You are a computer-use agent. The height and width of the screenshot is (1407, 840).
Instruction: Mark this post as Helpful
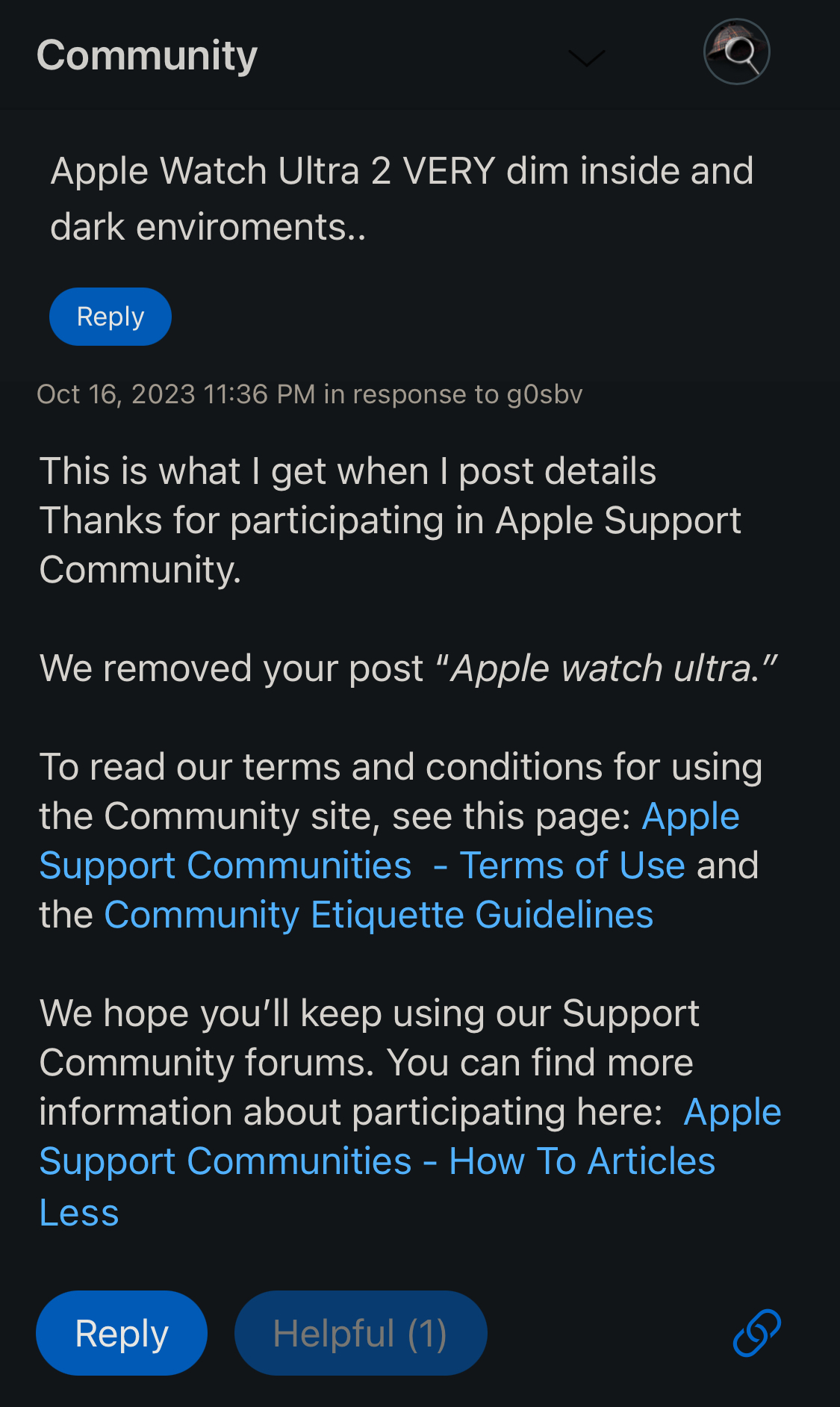(x=361, y=1333)
